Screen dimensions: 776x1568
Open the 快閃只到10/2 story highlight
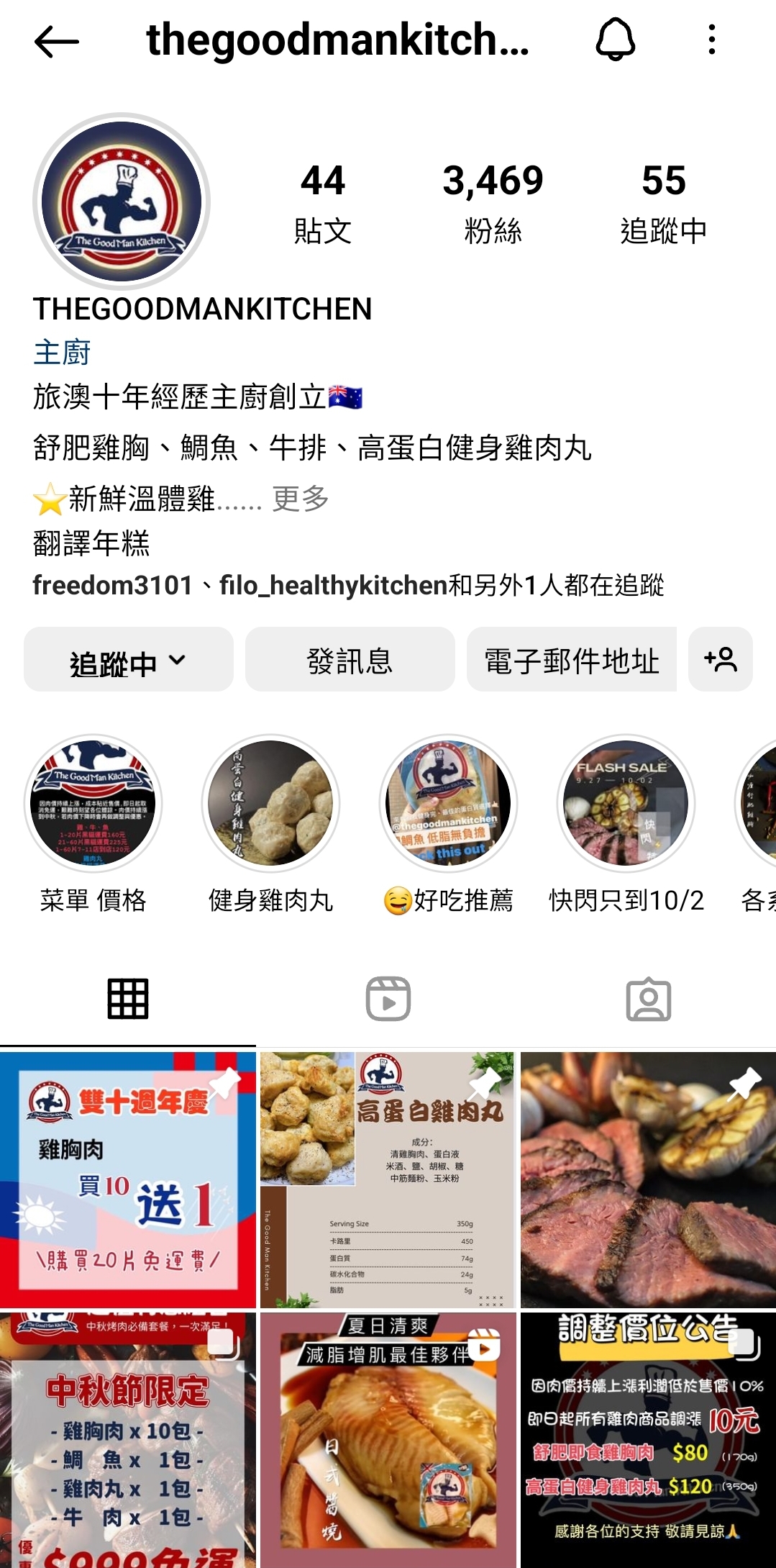[x=626, y=802]
